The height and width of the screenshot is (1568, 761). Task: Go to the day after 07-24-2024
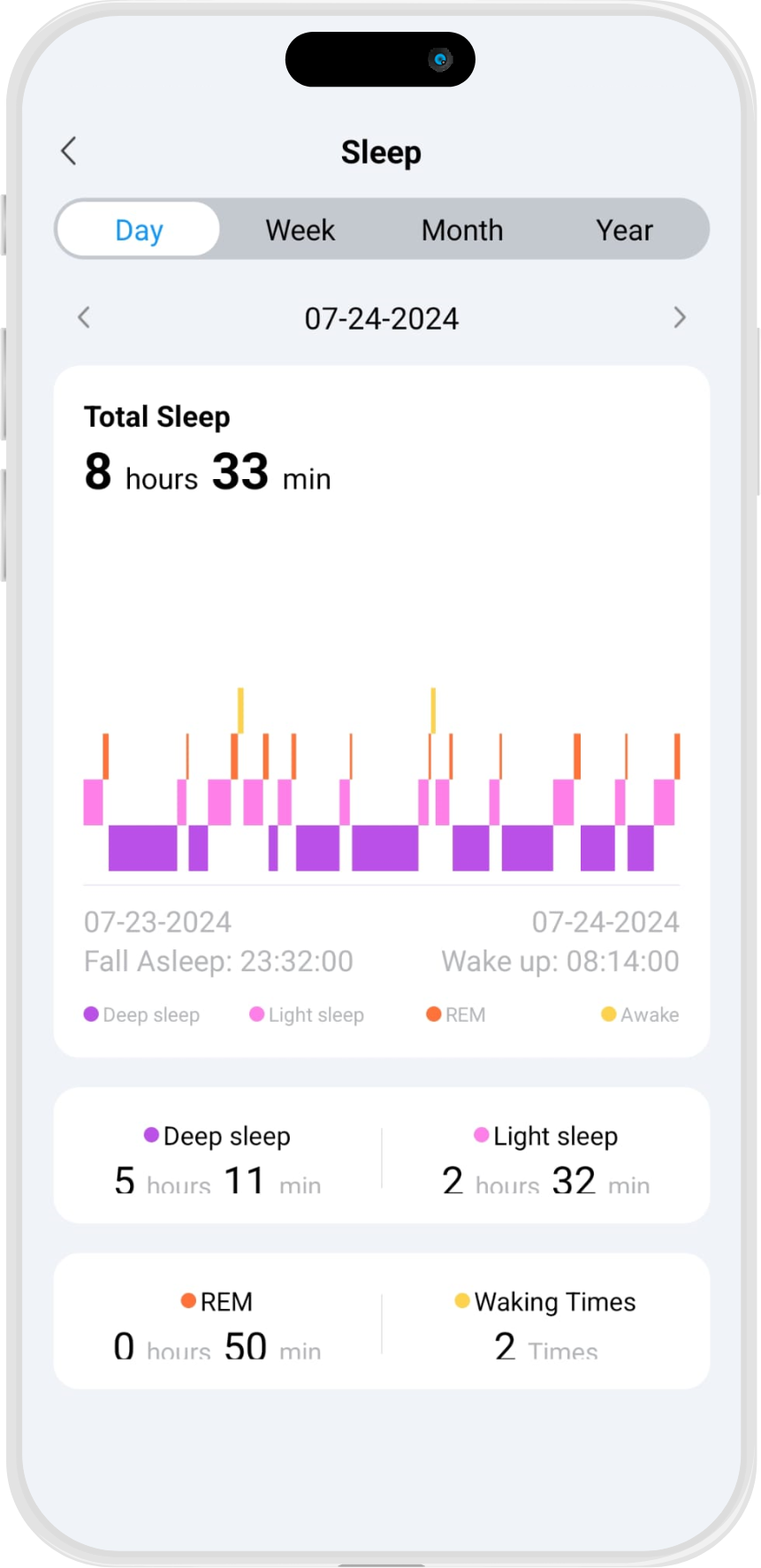tap(679, 317)
